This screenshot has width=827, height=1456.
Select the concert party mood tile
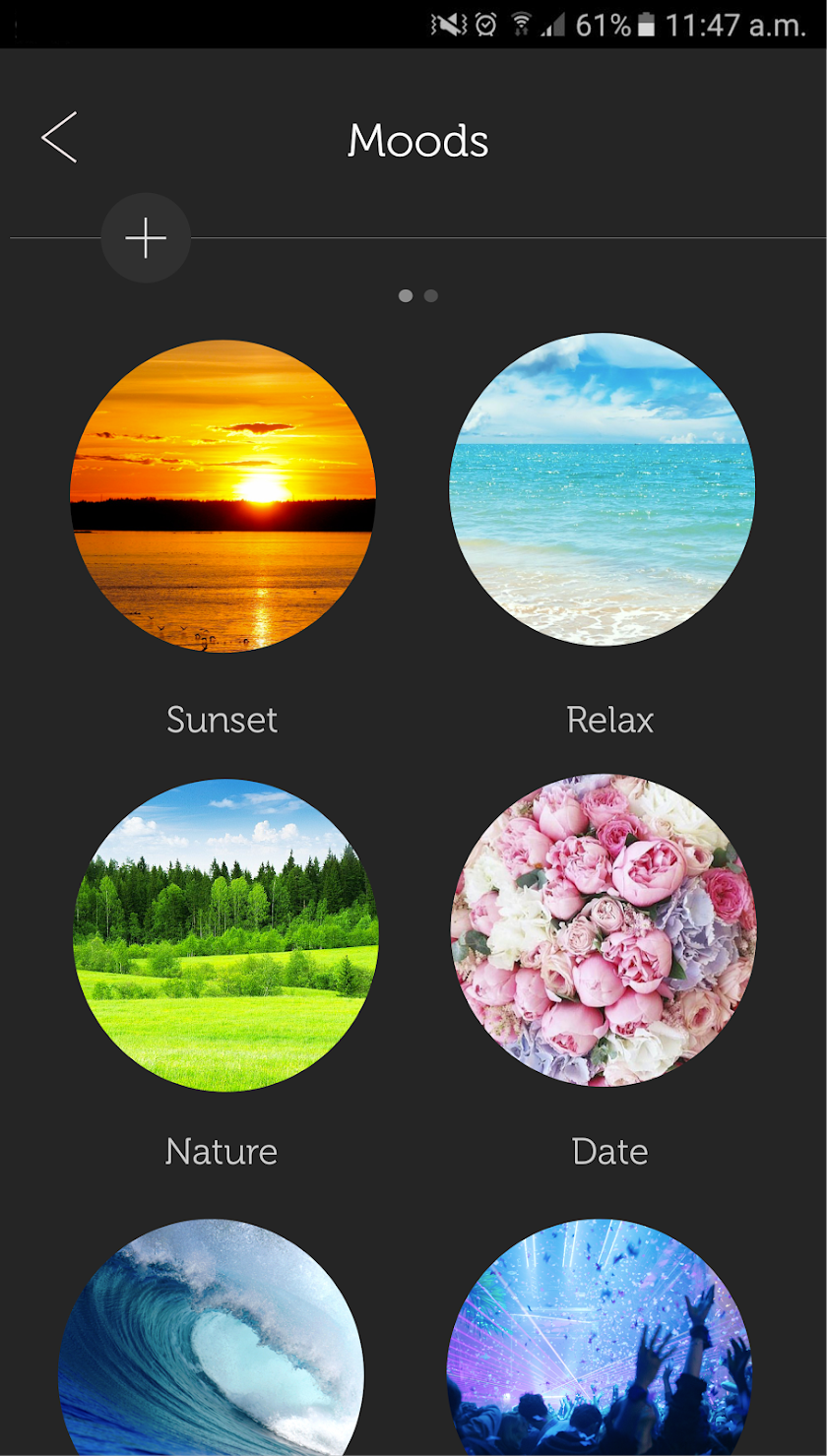point(599,1339)
